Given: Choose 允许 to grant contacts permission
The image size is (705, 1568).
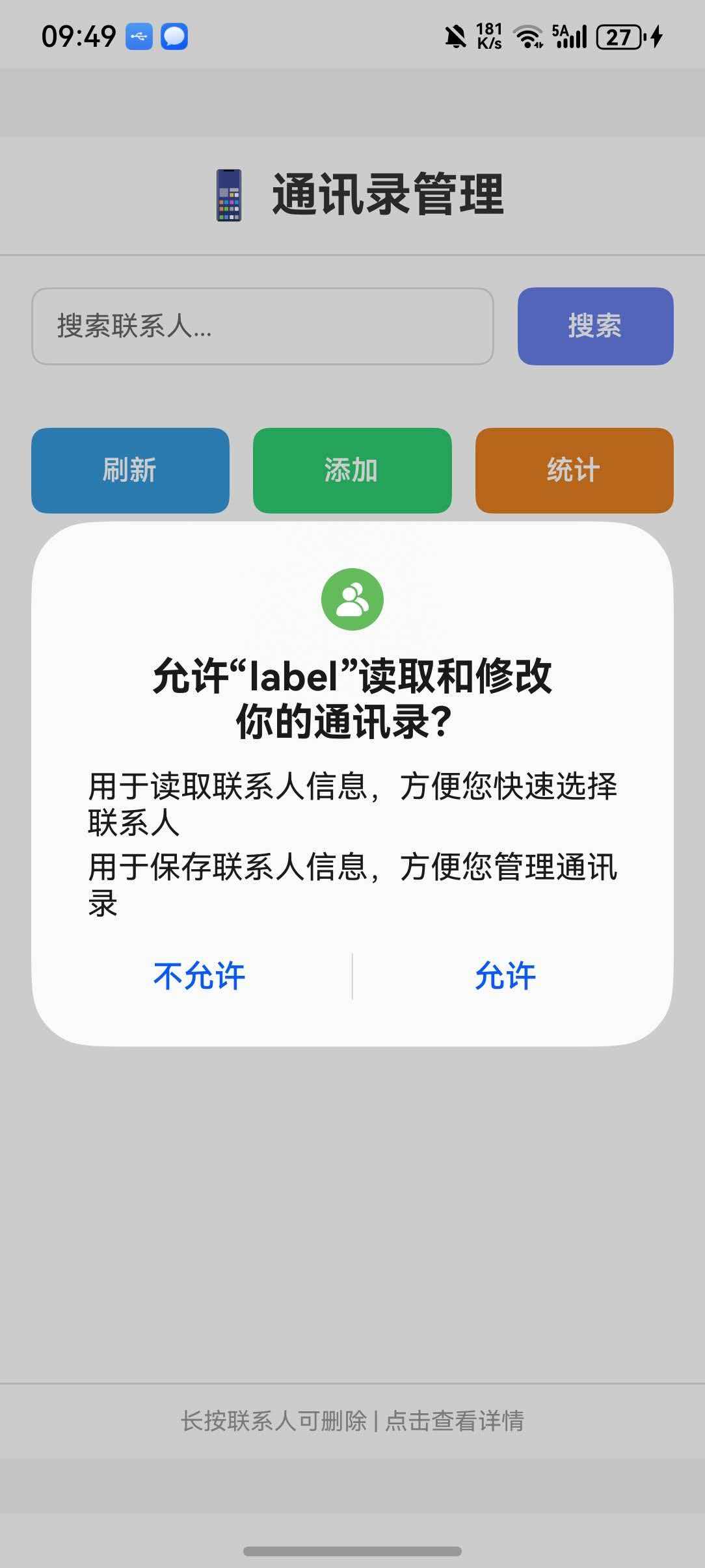Looking at the screenshot, I should (x=504, y=975).
